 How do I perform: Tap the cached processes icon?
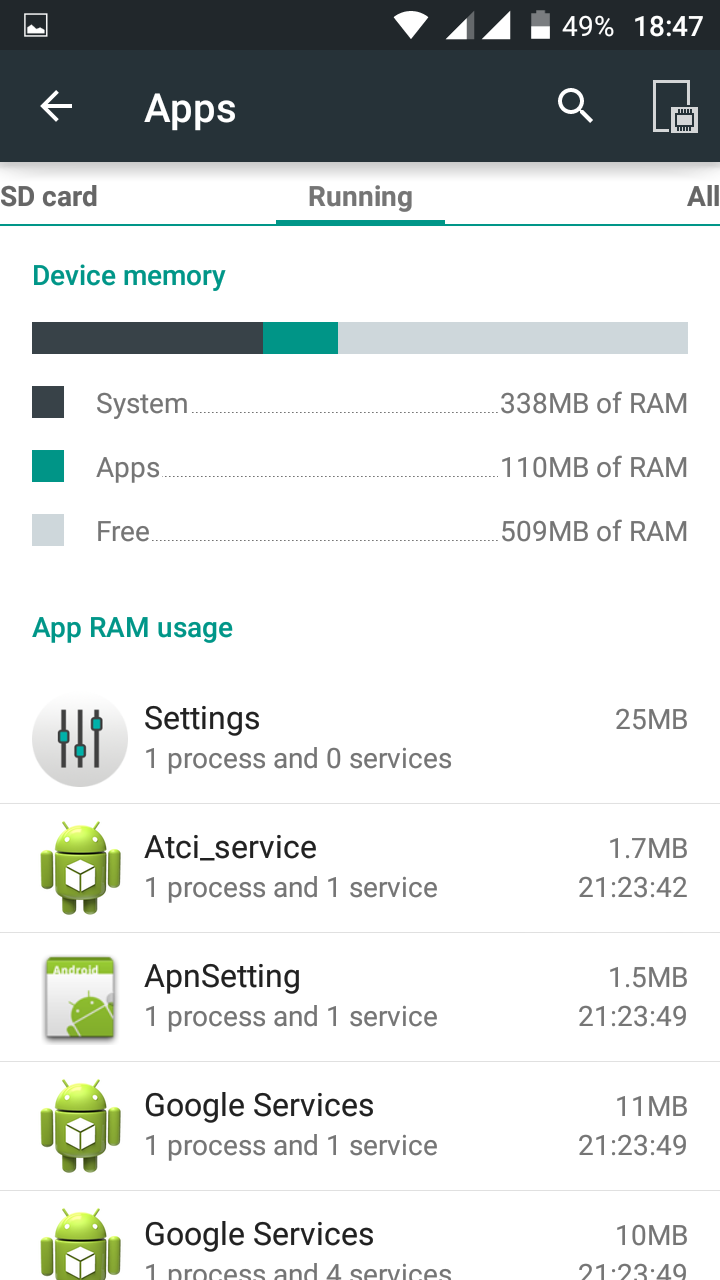[x=674, y=106]
